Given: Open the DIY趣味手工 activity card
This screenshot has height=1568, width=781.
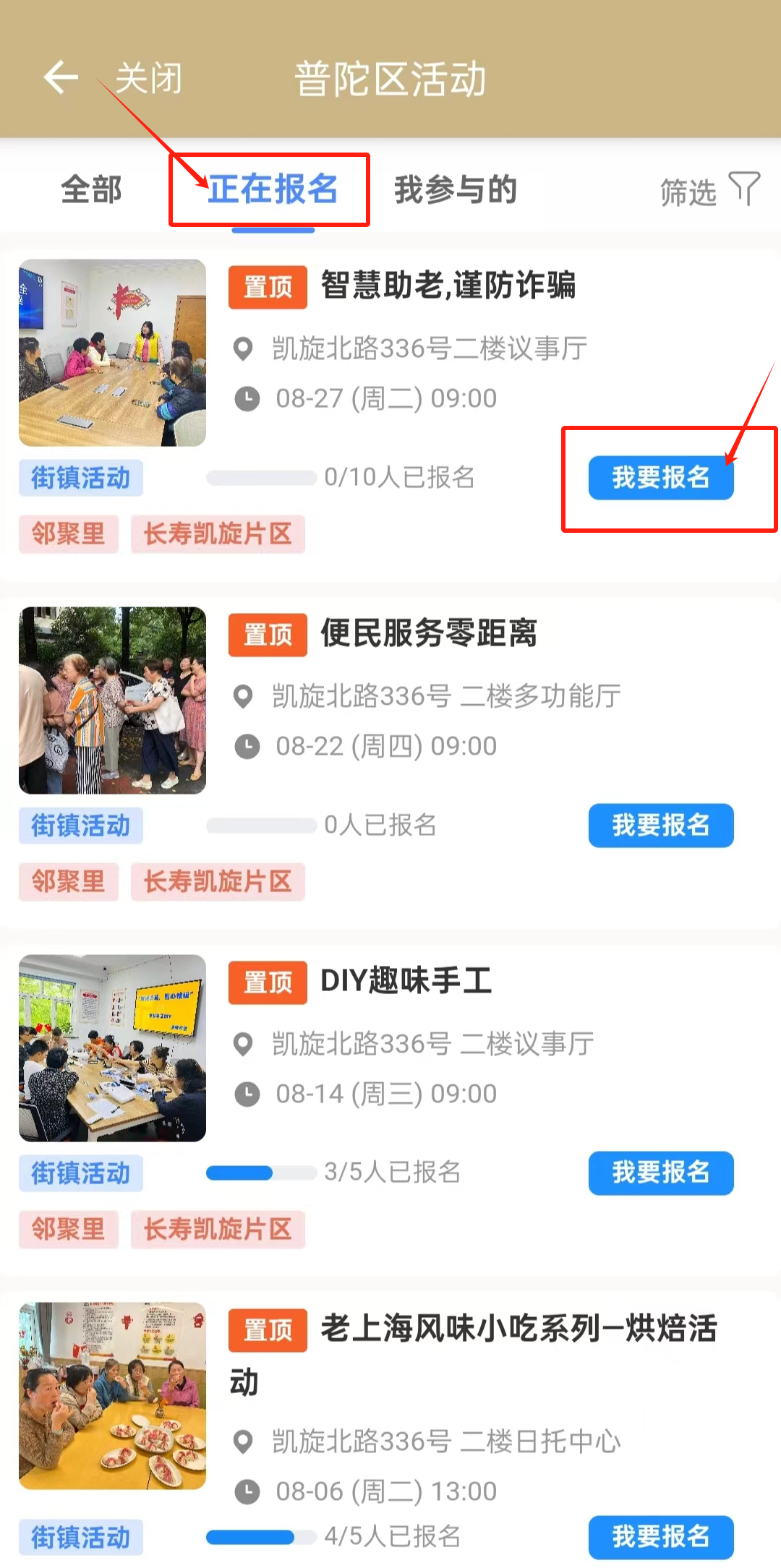Looking at the screenshot, I should [x=406, y=981].
